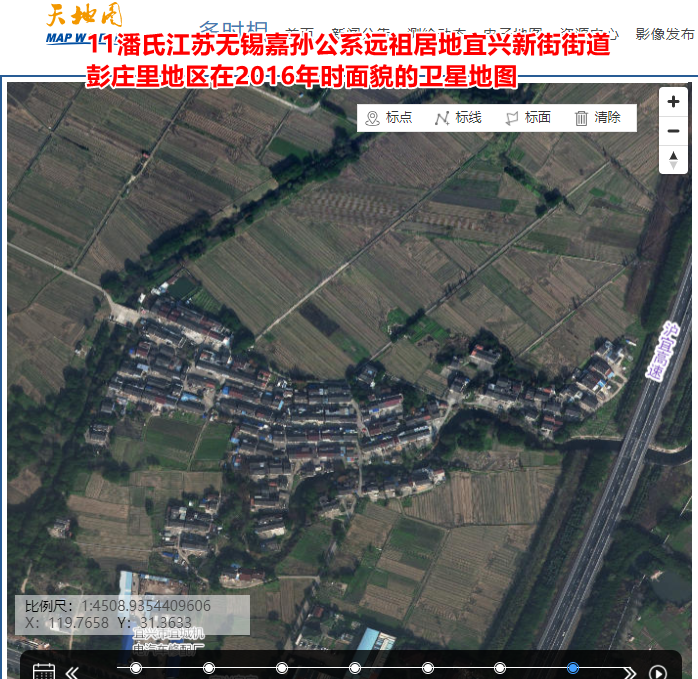The height and width of the screenshot is (679, 698).
Task: Go to later imagery dates
Action: click(x=629, y=671)
